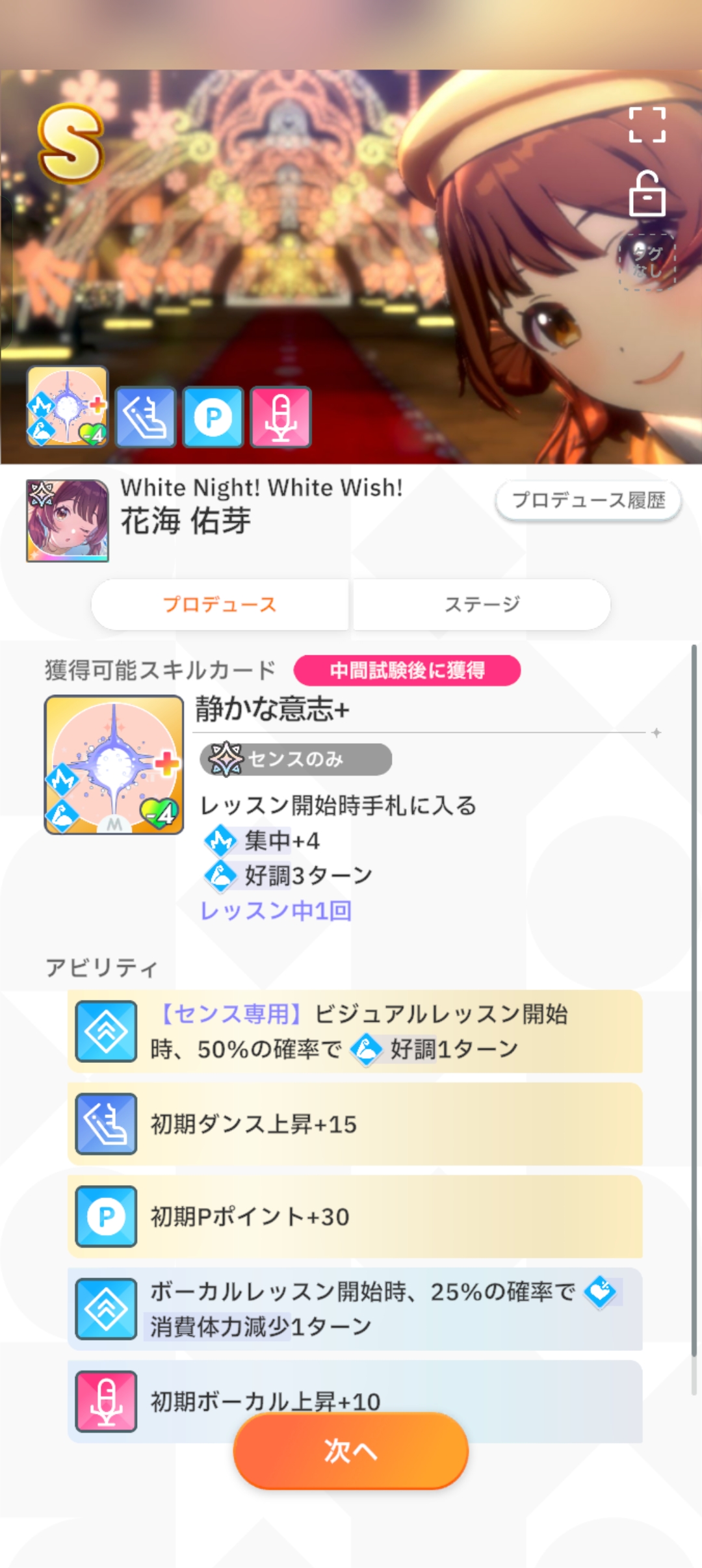Tap the skill card icon on the banner
Image resolution: width=702 pixels, height=1568 pixels.
[68, 407]
